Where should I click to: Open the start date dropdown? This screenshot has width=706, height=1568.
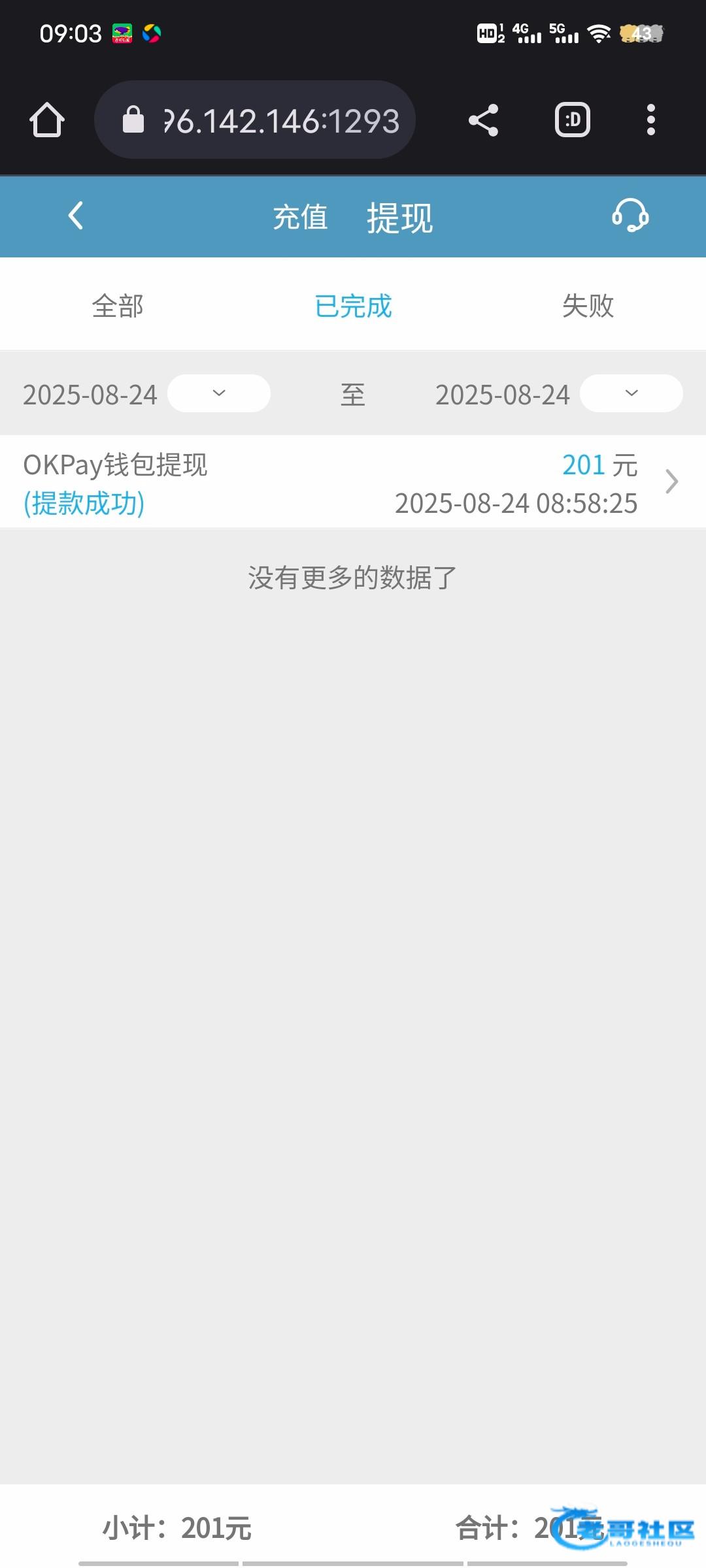pos(219,393)
